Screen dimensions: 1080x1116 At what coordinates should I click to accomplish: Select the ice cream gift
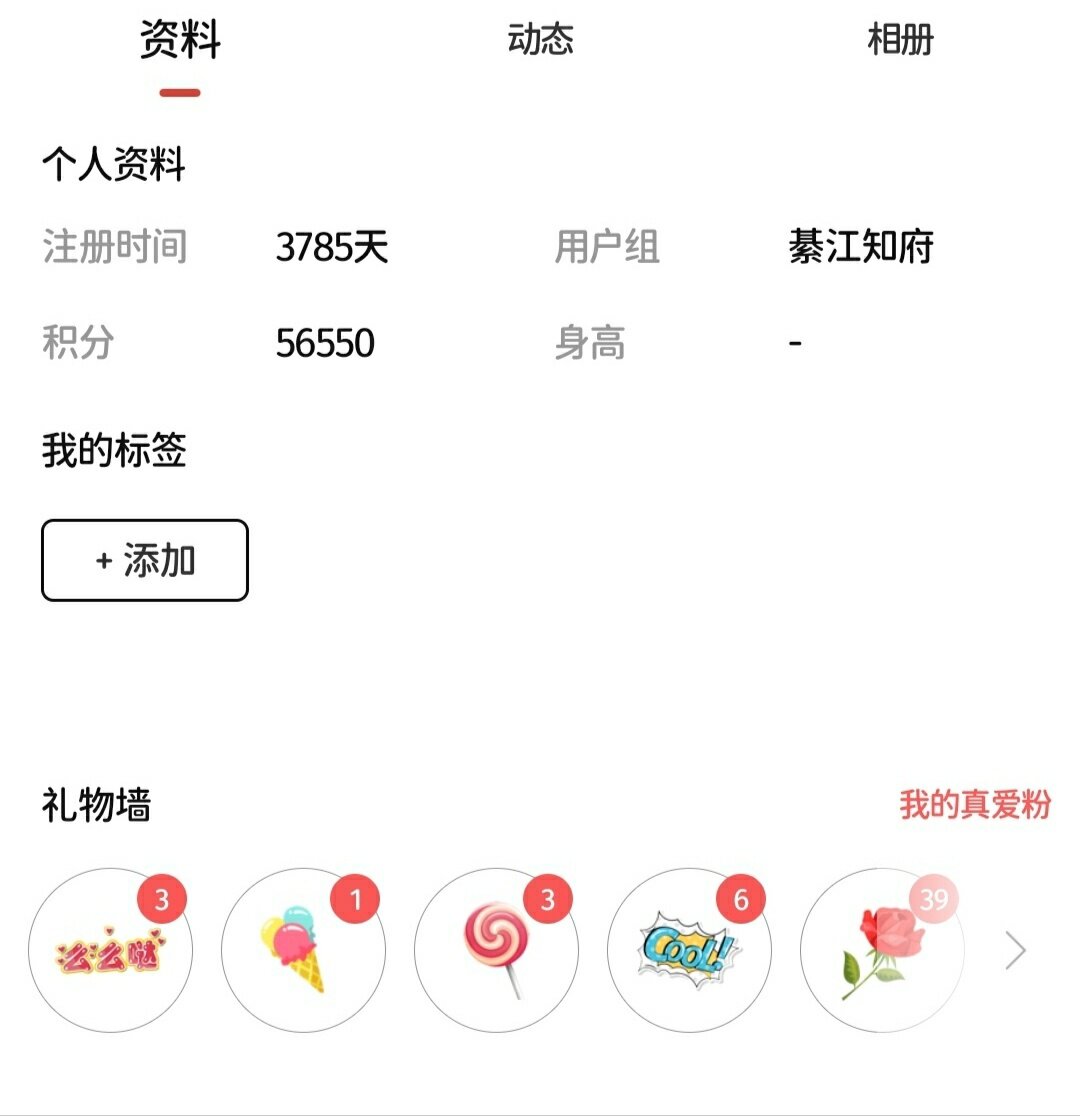point(303,950)
